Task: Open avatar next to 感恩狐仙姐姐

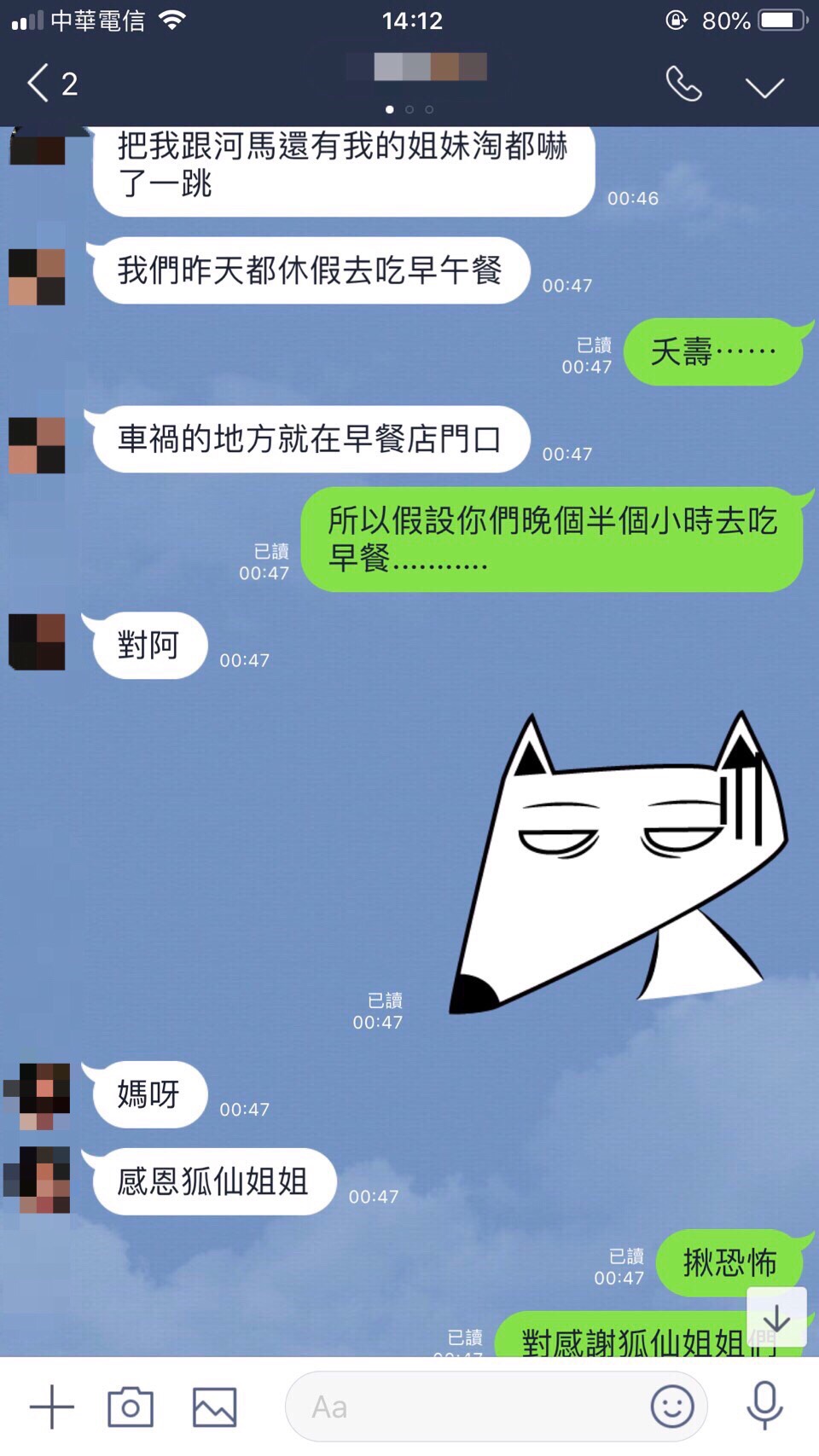Action: (x=37, y=1180)
